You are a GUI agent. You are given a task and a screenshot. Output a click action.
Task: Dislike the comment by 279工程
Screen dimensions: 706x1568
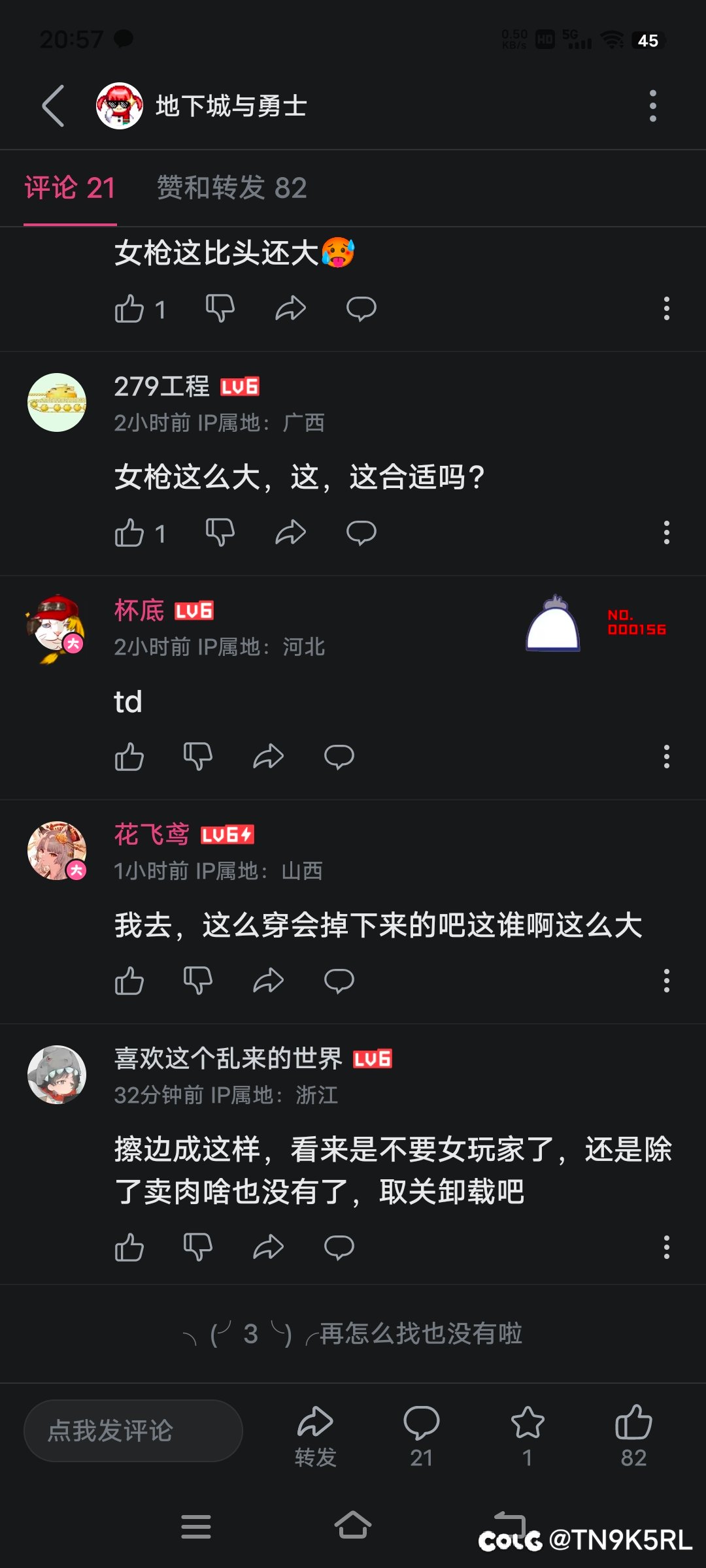pos(220,533)
